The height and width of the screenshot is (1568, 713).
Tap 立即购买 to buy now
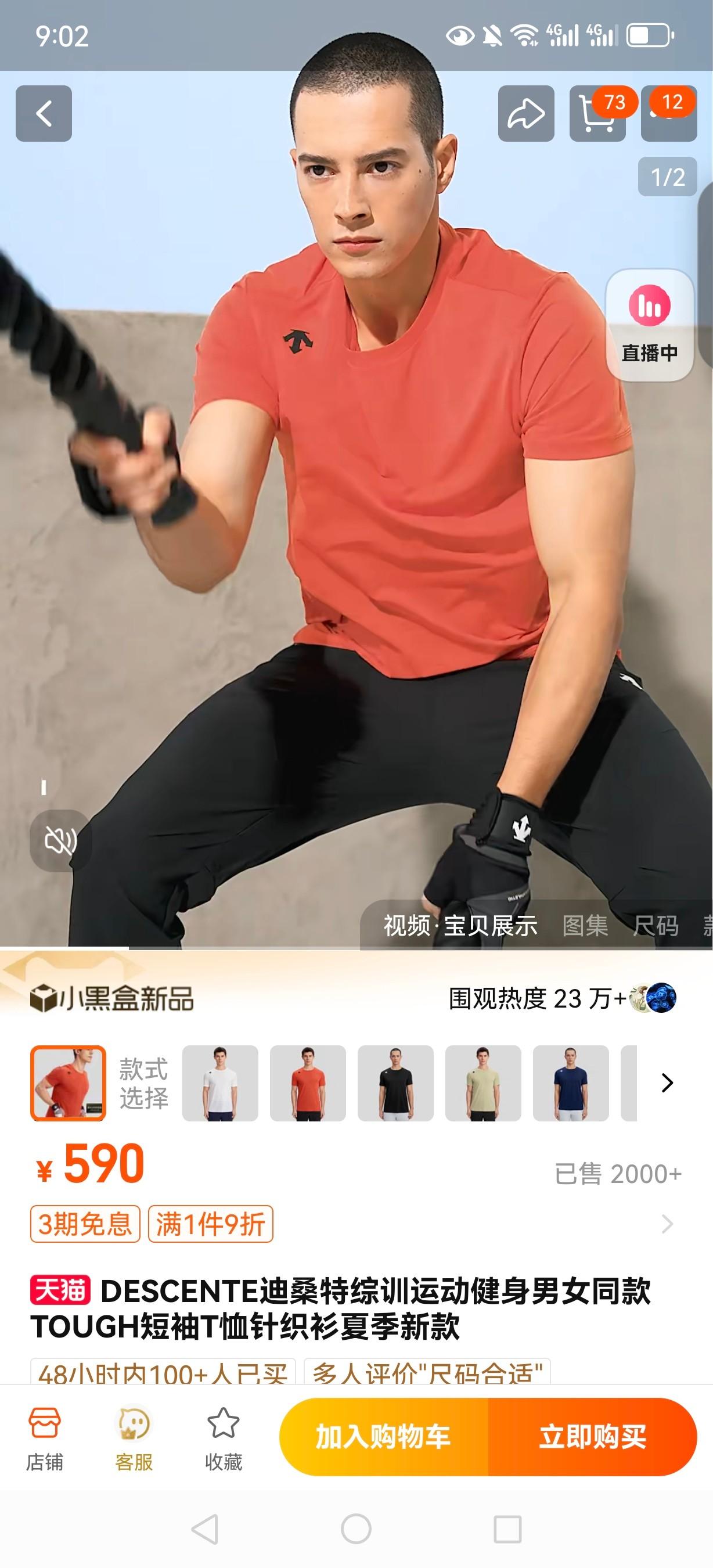(x=593, y=1437)
